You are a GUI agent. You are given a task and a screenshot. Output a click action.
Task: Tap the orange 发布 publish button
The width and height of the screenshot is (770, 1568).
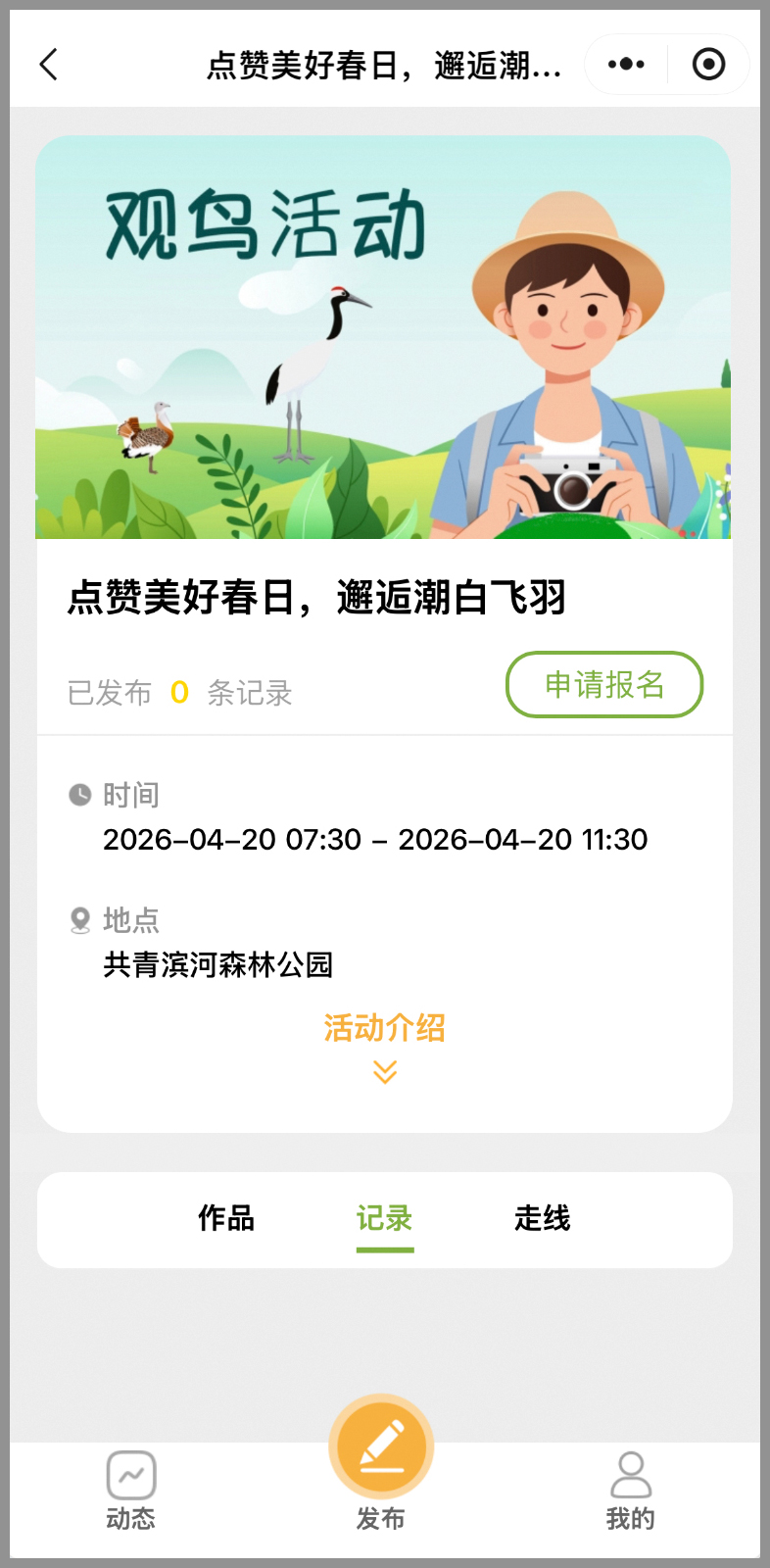(x=381, y=1447)
